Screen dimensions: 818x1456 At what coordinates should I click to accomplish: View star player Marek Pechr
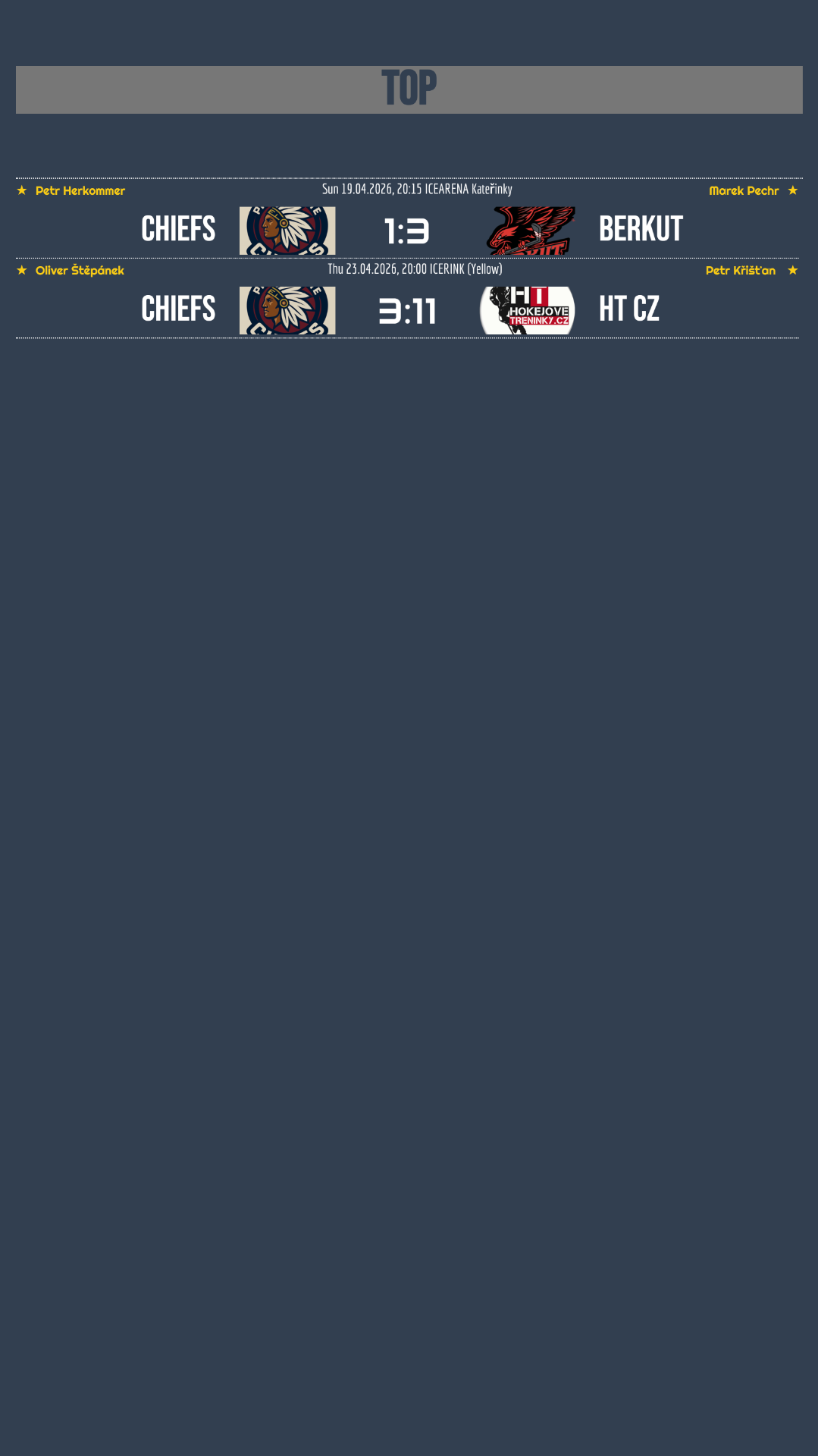click(744, 191)
